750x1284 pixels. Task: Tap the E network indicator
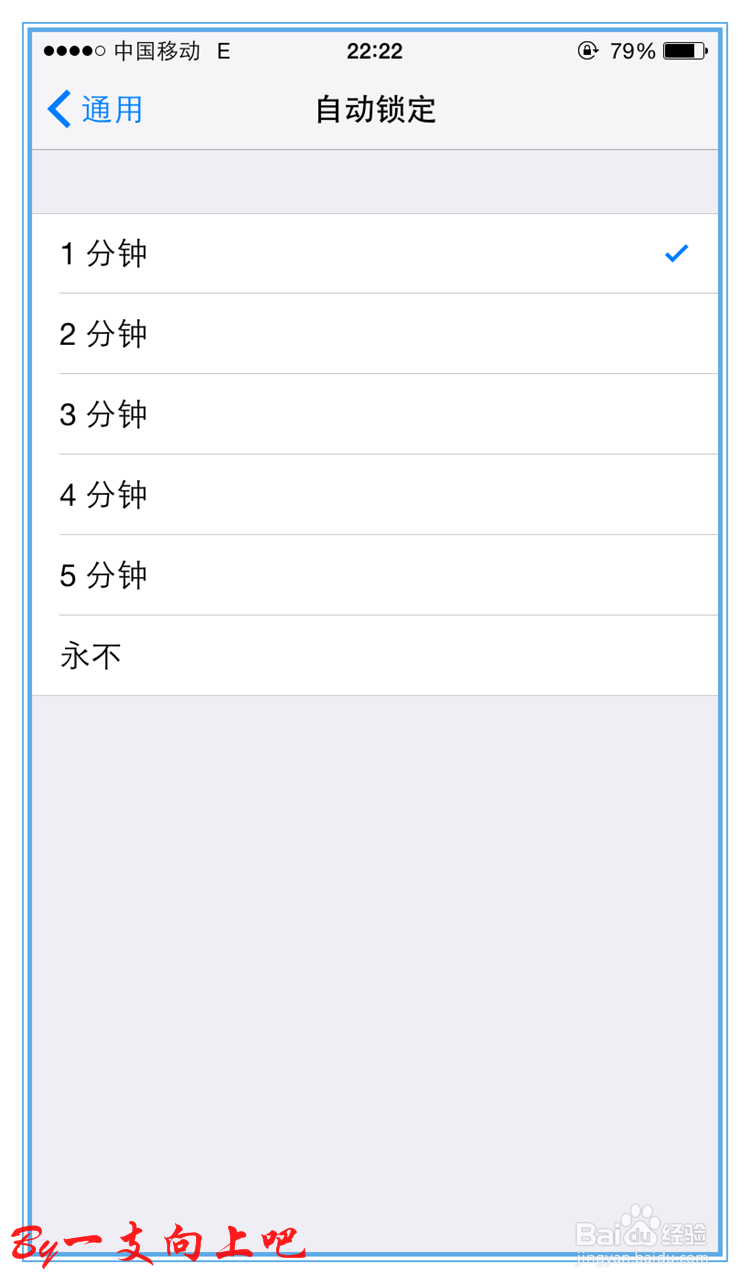pyautogui.click(x=222, y=51)
